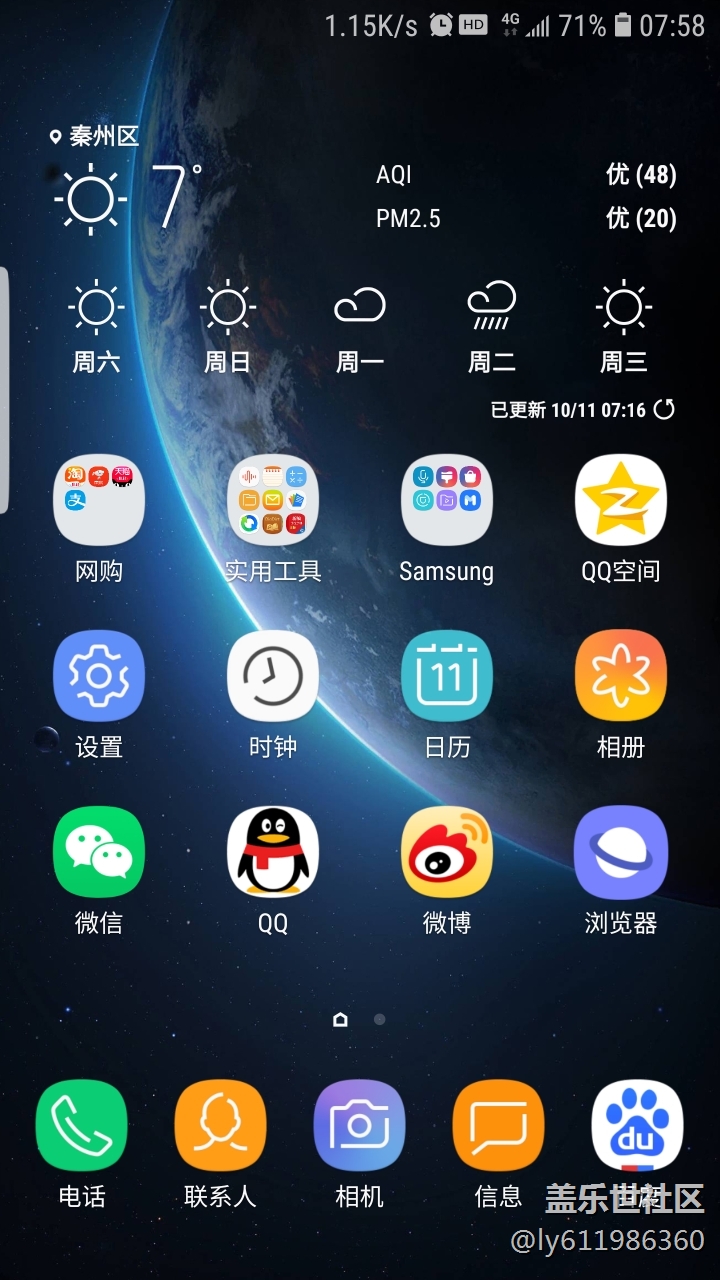
Task: Open 设置 settings app
Action: point(98,676)
